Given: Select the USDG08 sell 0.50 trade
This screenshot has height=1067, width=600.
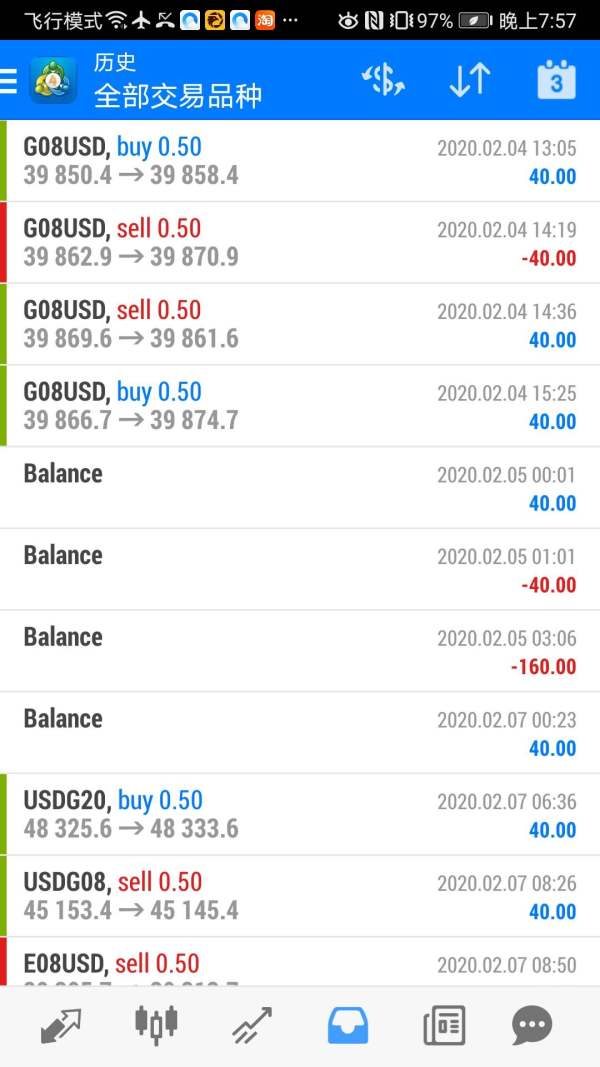Looking at the screenshot, I should click(x=300, y=896).
